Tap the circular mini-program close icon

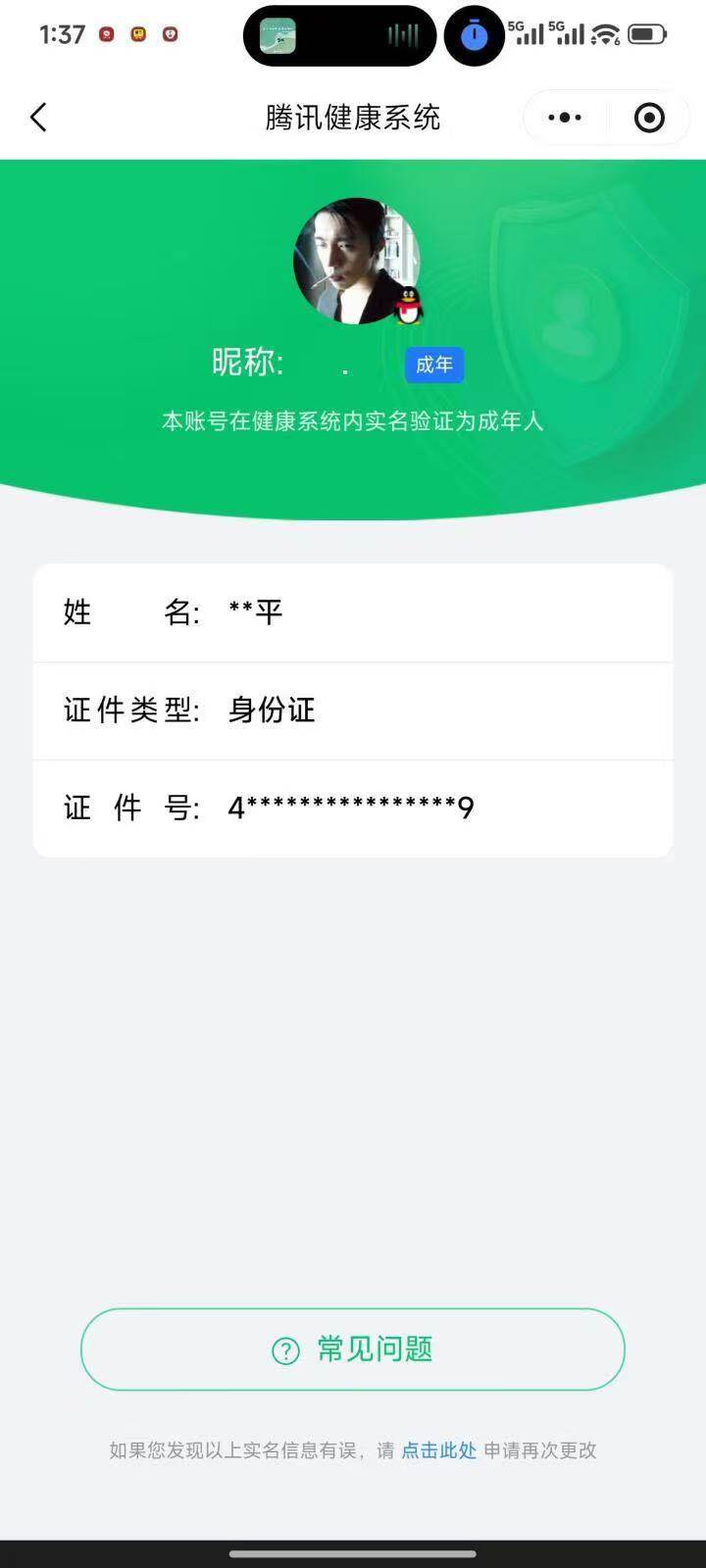coord(647,117)
